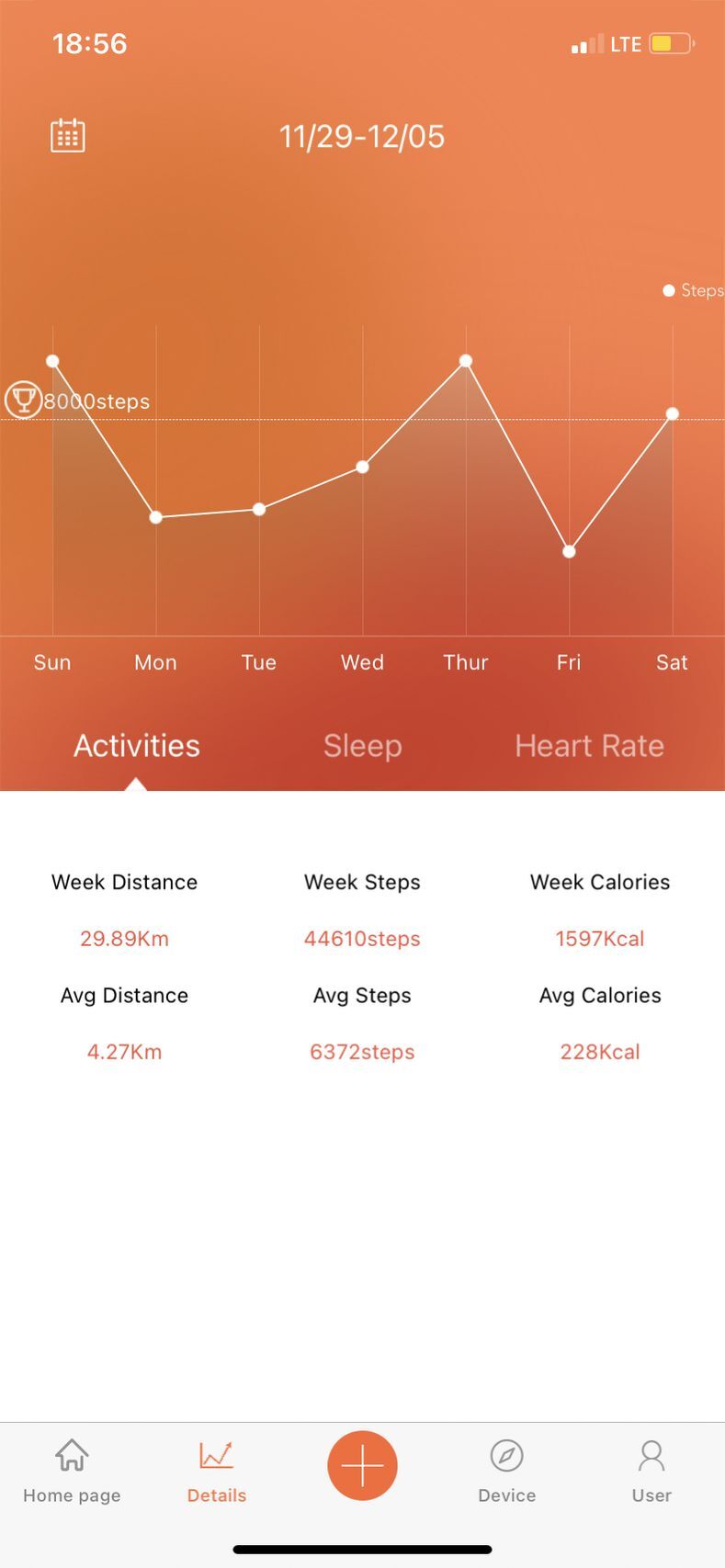Click the trophy goal icon near 8000steps

pyautogui.click(x=25, y=400)
